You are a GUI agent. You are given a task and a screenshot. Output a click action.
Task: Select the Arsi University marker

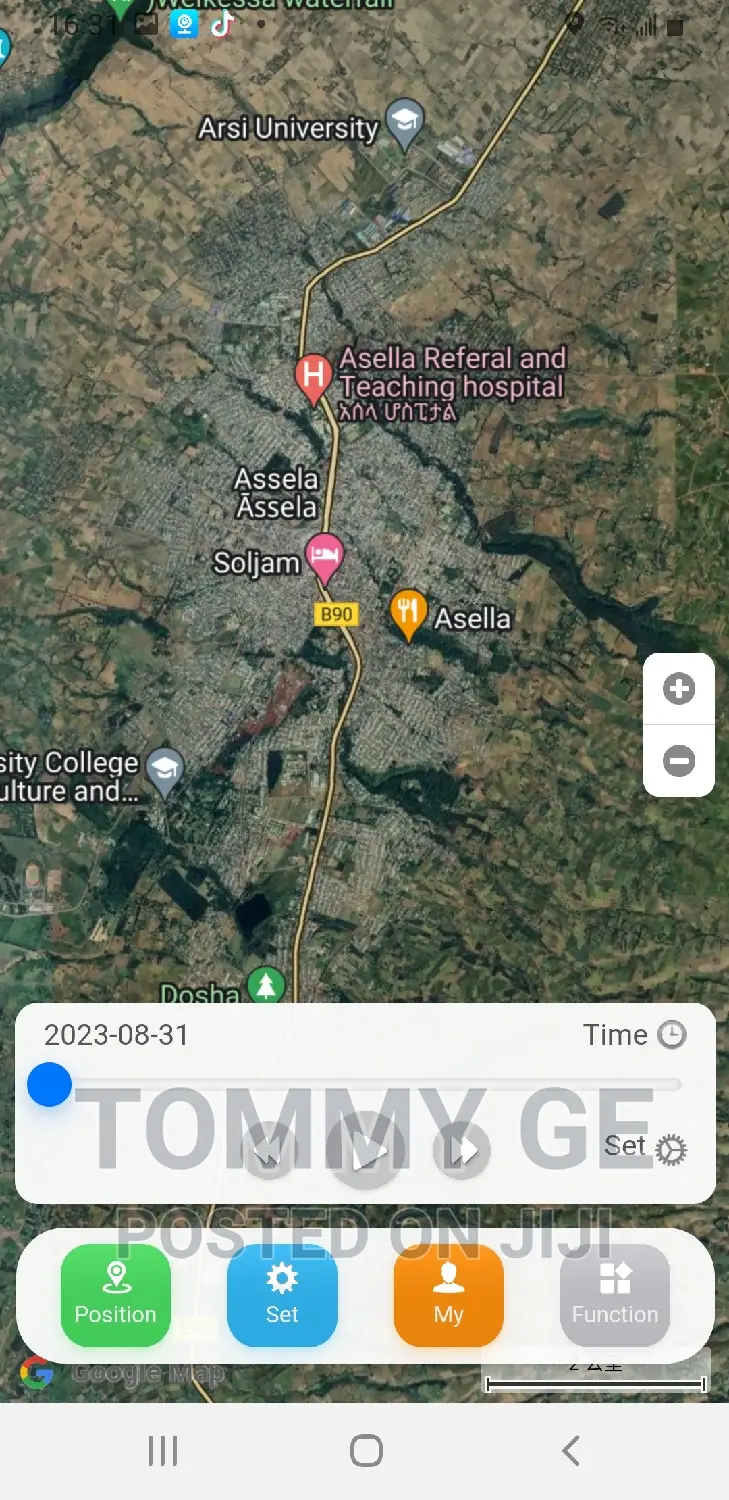tap(405, 122)
